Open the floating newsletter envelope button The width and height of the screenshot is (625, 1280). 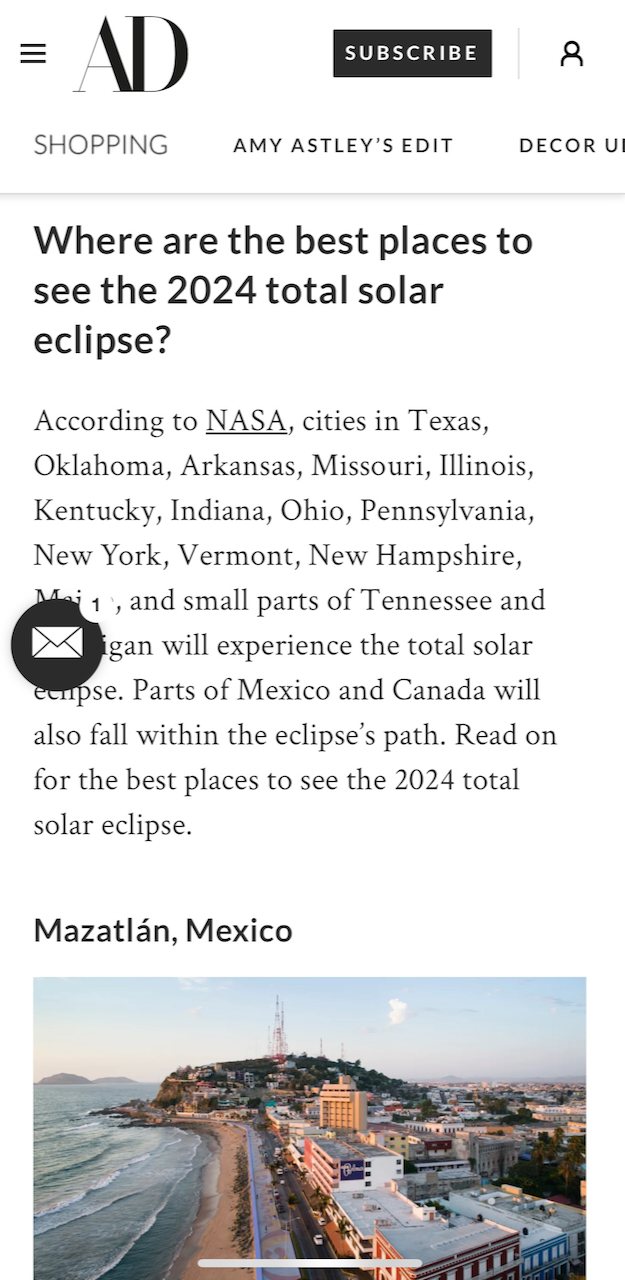pyautogui.click(x=57, y=644)
